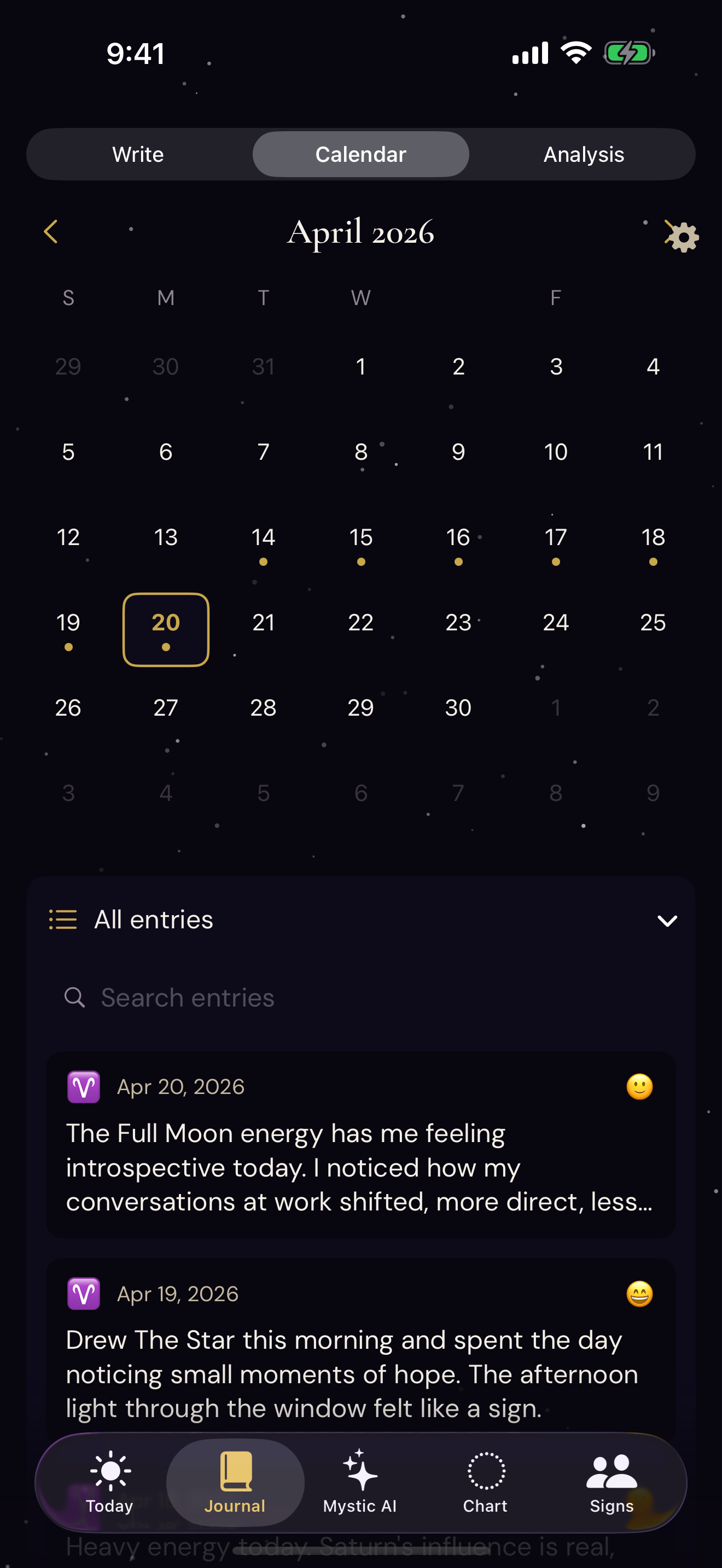Open the Full Moon entry from Apr 20
722x1568 pixels.
(x=361, y=1150)
